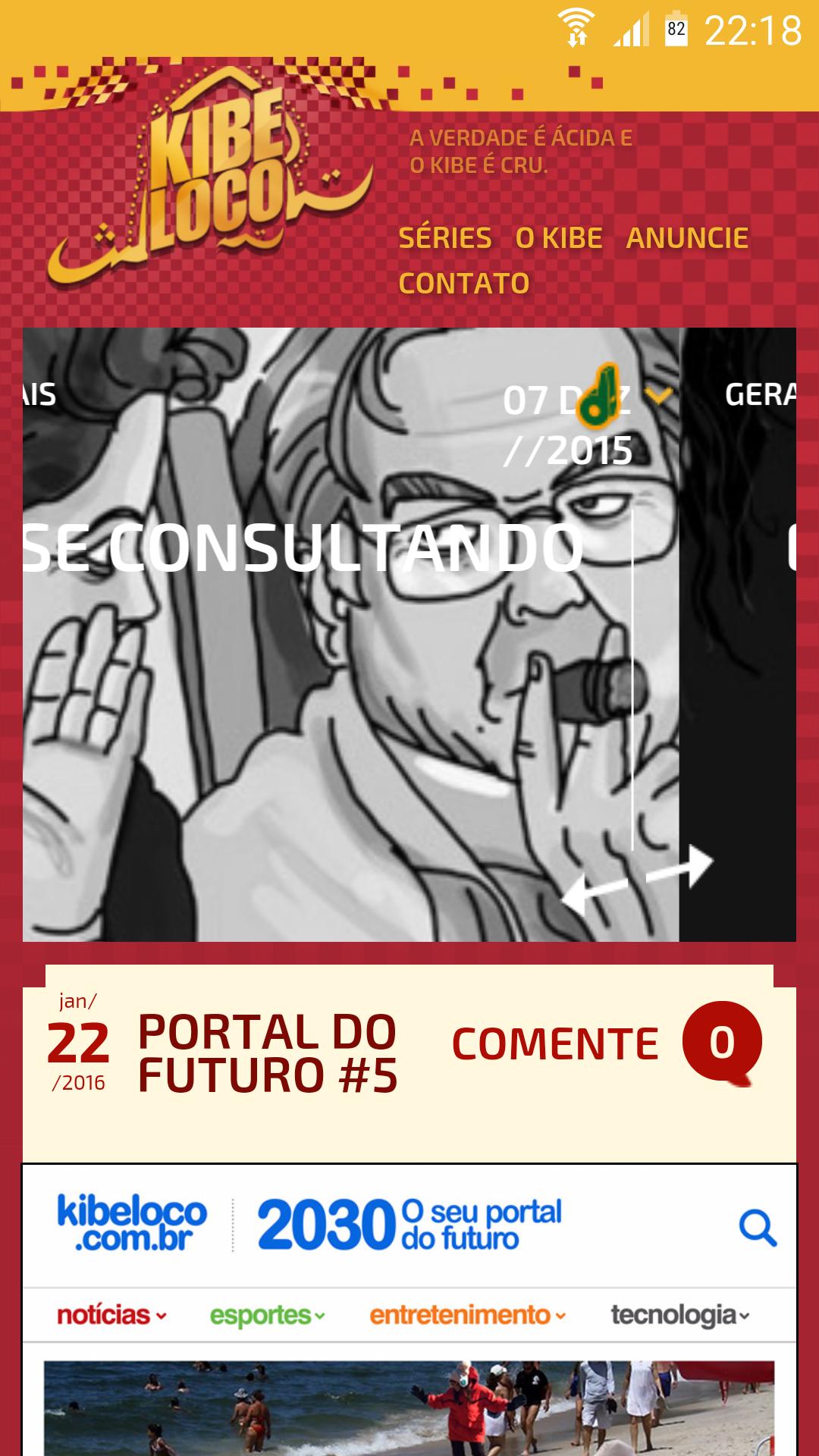Open the SÉRIES menu link

(x=445, y=238)
